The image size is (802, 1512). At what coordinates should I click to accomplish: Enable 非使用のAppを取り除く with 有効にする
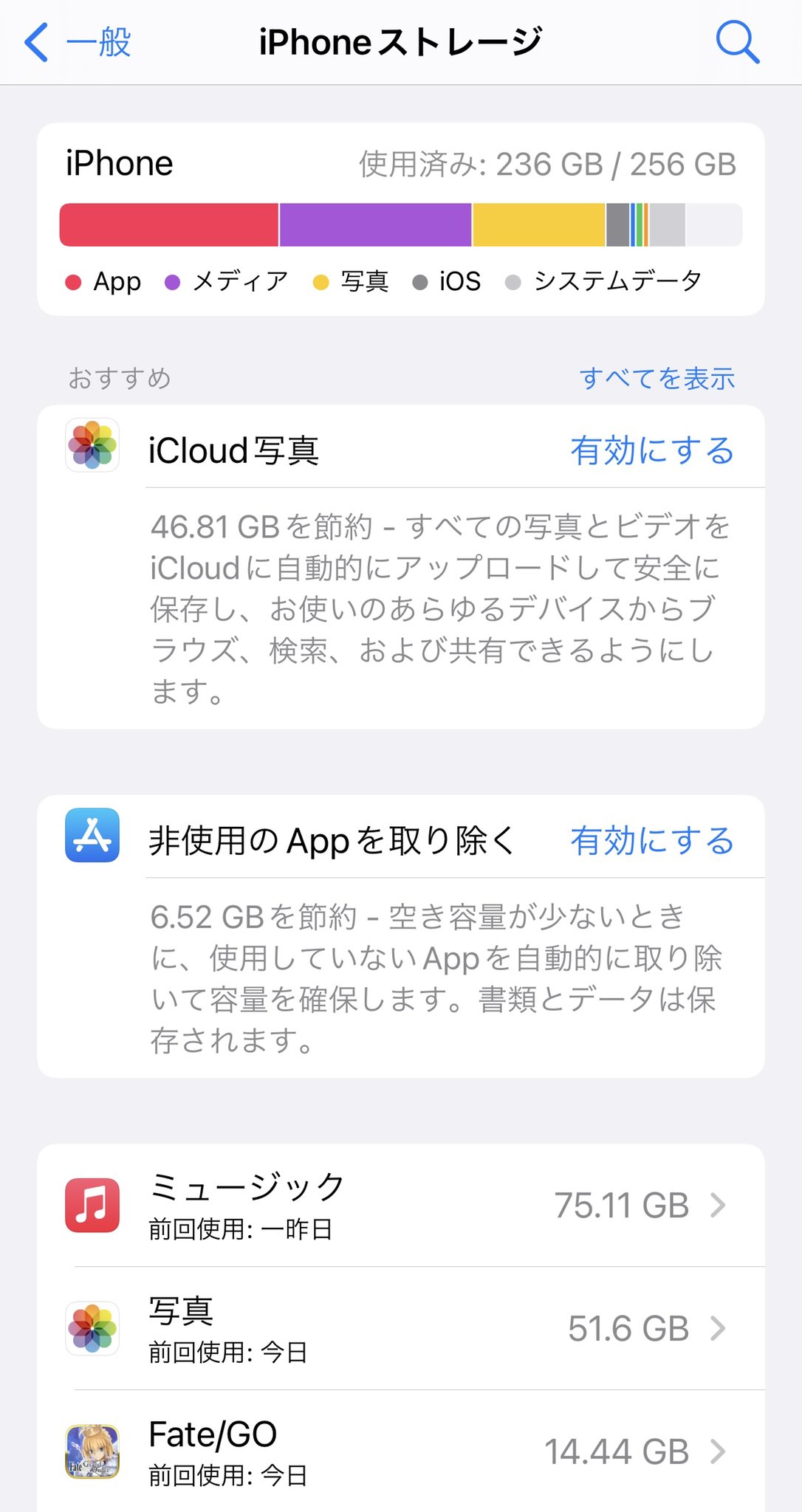click(x=652, y=841)
